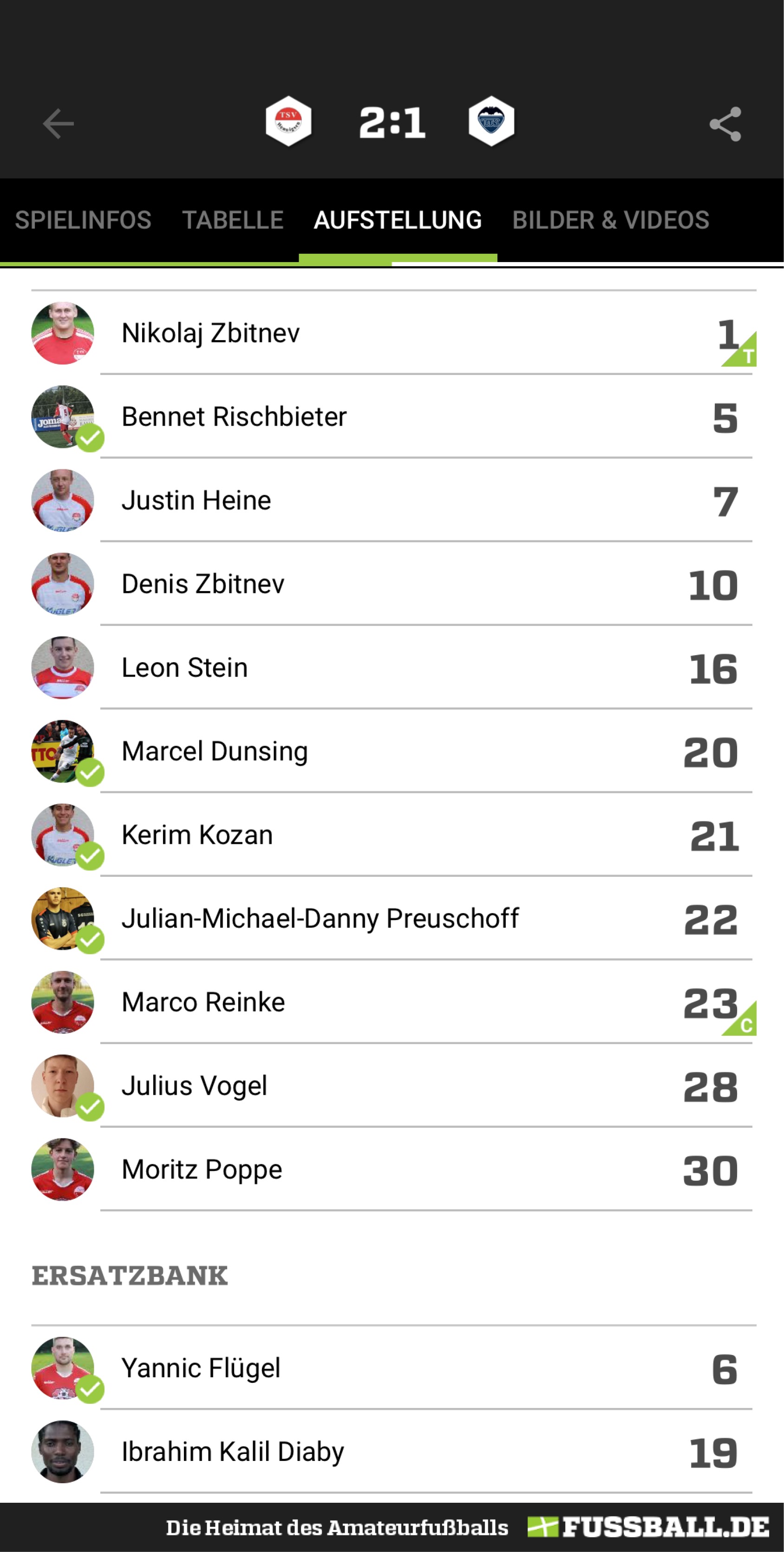Open Kerim Kozan's player details
Image resolution: width=784 pixels, height=1552 pixels.
click(x=197, y=835)
